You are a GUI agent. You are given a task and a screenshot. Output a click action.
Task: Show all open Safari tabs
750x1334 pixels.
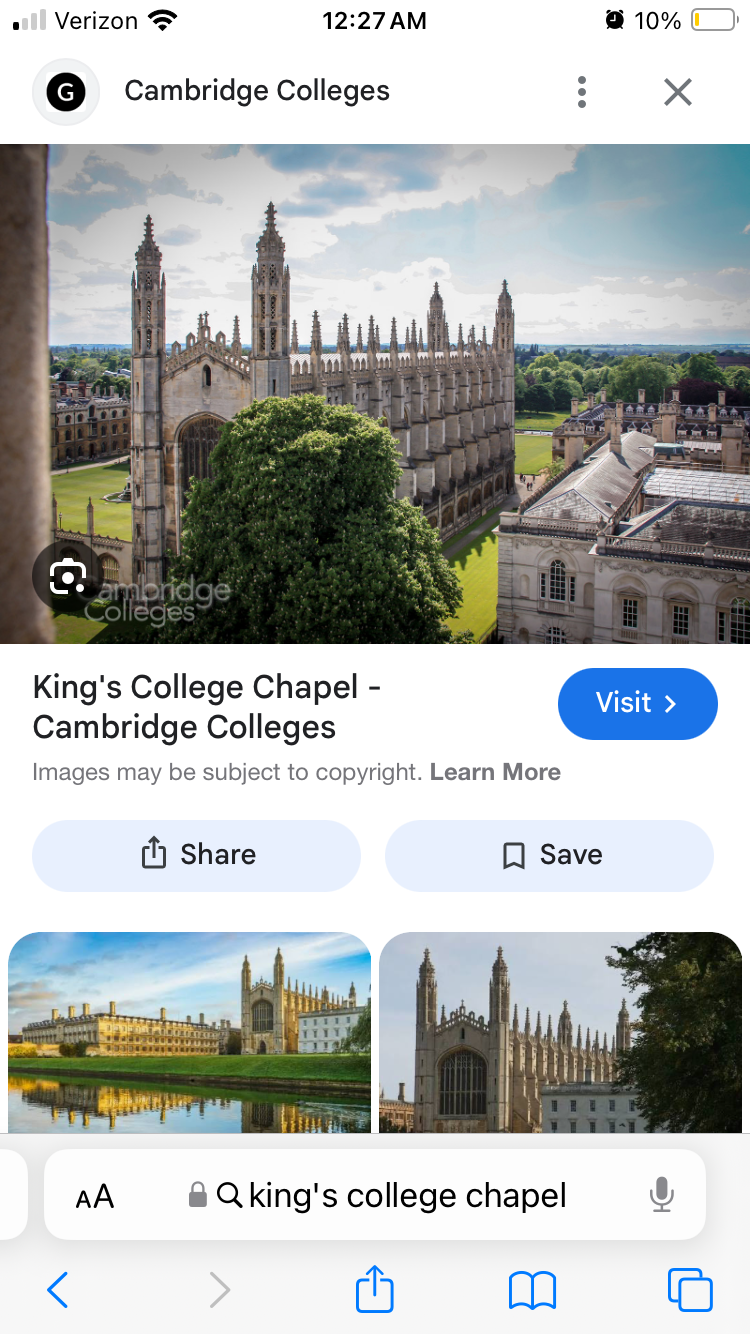point(689,1290)
